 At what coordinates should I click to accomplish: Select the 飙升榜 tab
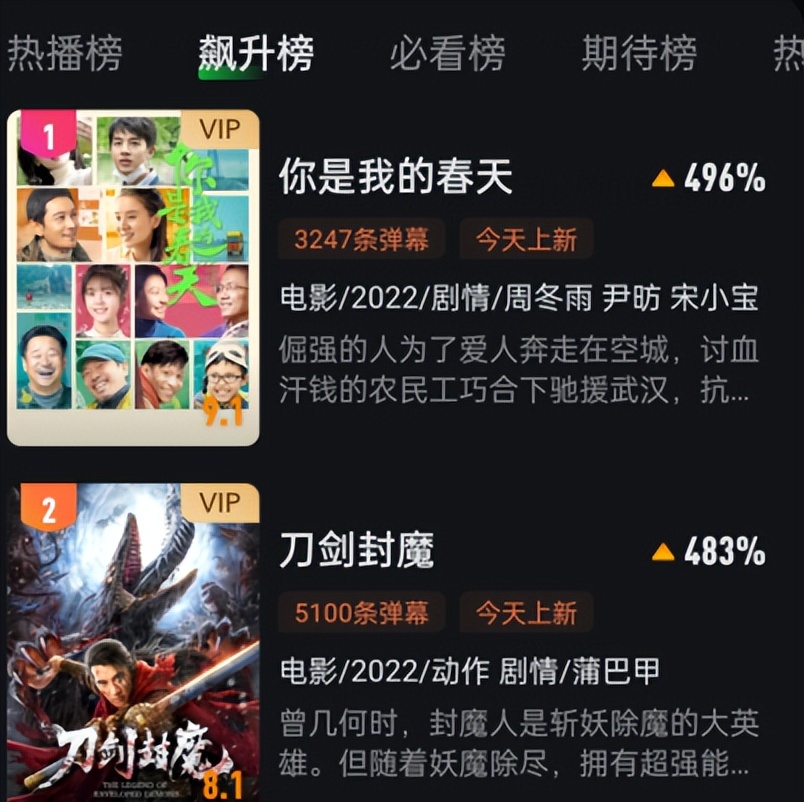[x=256, y=53]
